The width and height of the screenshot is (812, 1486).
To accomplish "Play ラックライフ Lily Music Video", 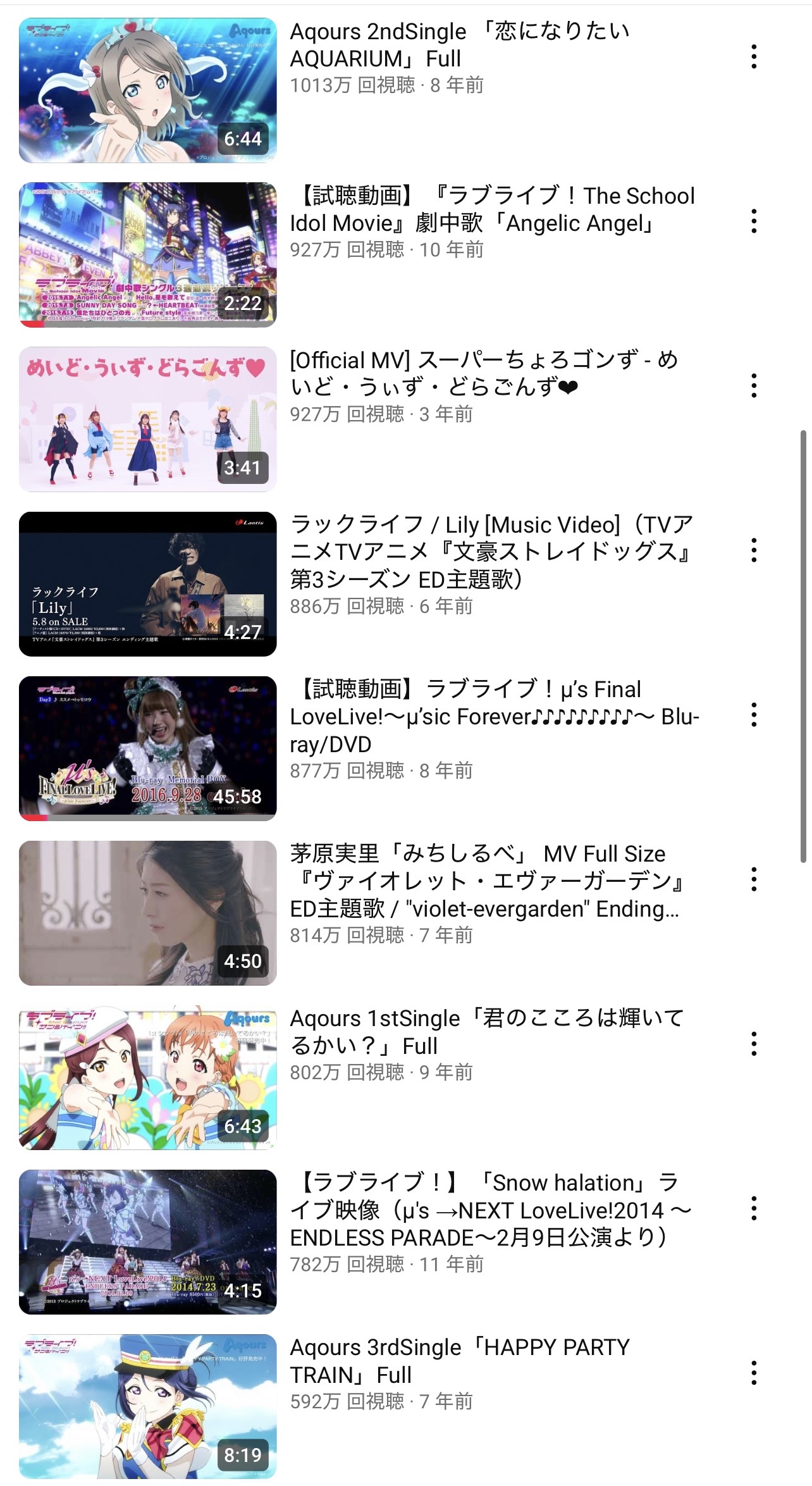I will tap(148, 584).
